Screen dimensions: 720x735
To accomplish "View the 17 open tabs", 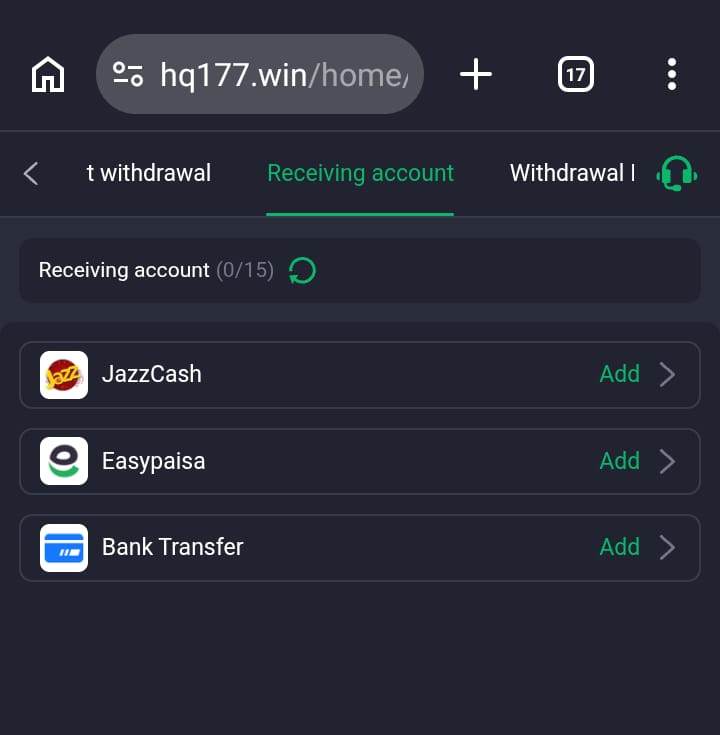I will click(x=575, y=74).
